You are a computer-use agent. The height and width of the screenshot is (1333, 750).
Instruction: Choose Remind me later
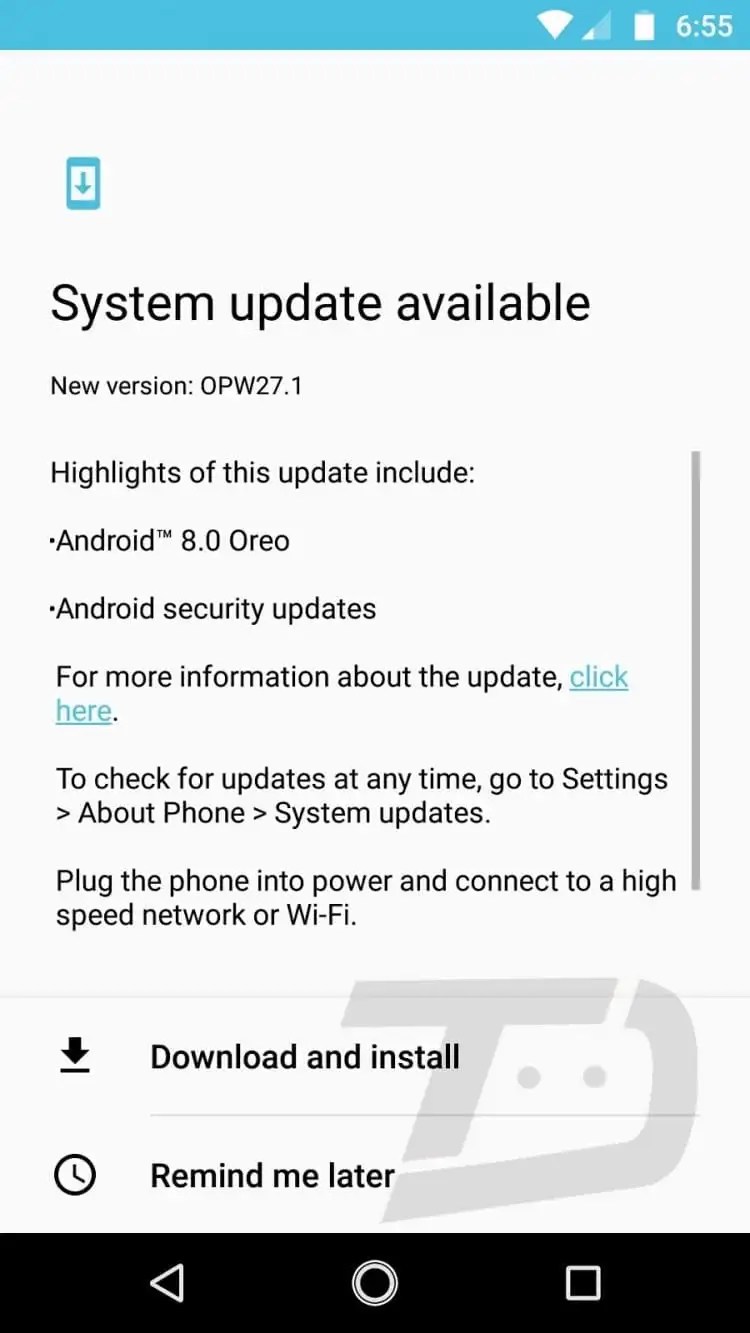coord(272,1175)
